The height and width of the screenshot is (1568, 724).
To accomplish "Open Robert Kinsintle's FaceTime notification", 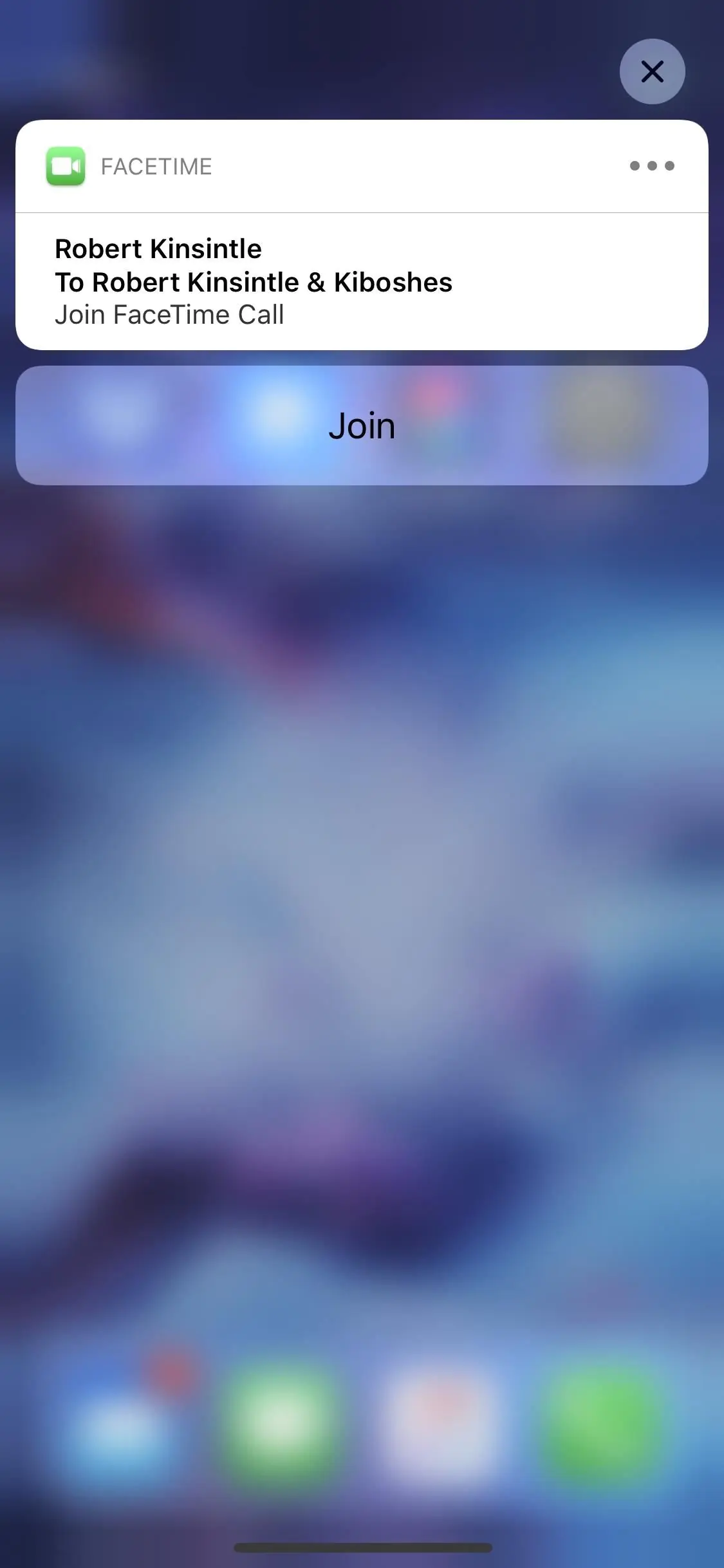I will (360, 281).
